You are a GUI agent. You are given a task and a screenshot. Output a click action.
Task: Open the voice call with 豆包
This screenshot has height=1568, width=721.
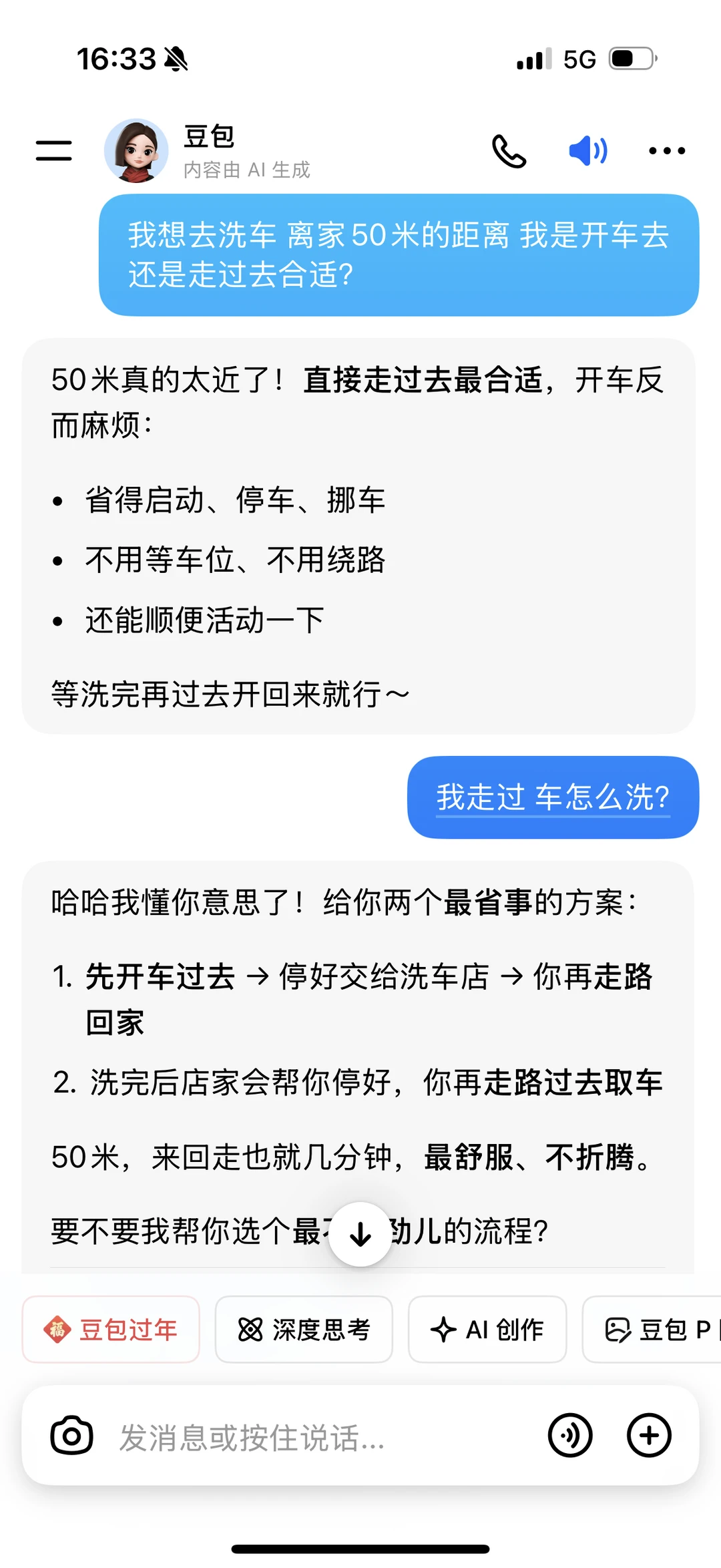(509, 150)
